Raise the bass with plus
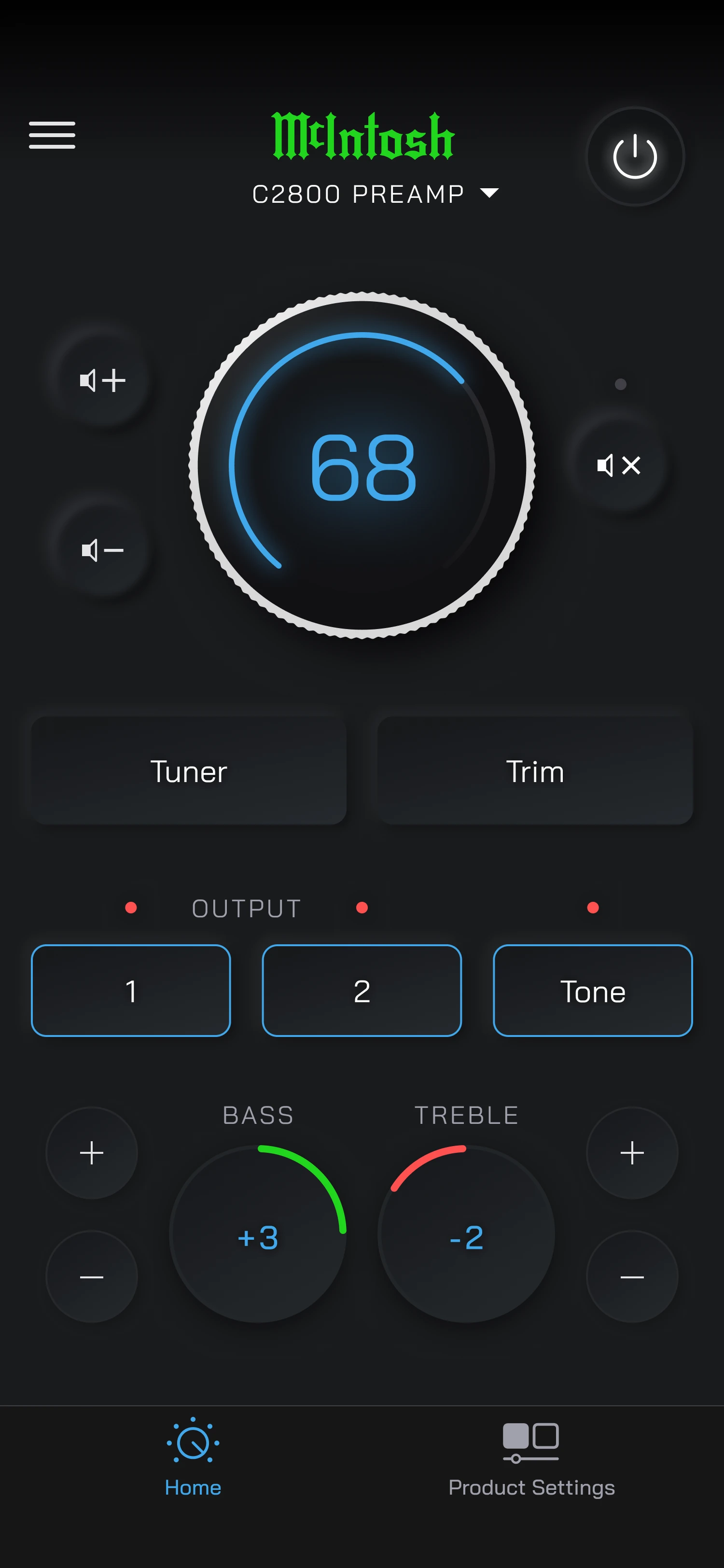The height and width of the screenshot is (1568, 724). [x=92, y=1153]
